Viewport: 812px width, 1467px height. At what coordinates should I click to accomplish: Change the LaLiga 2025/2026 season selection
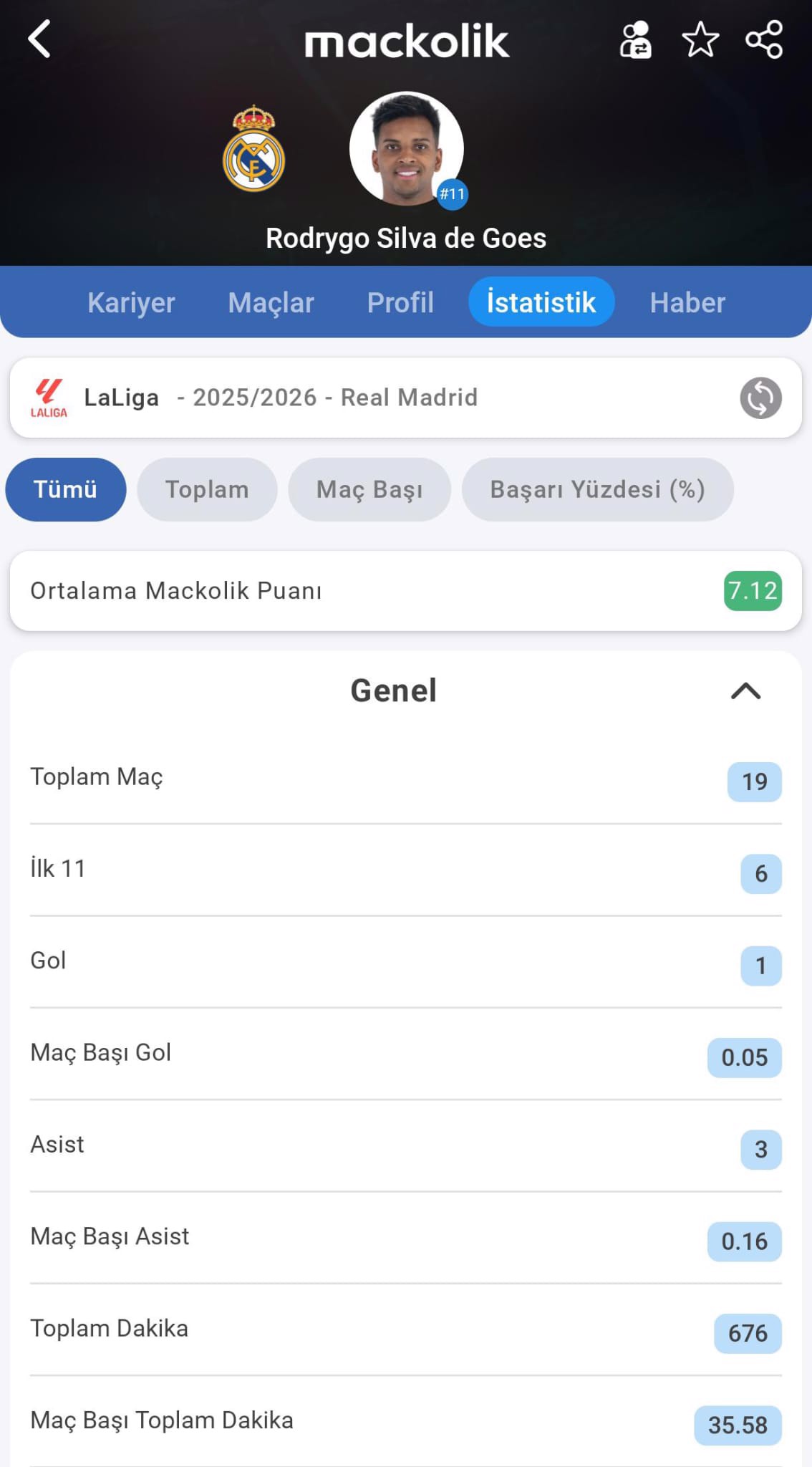[760, 398]
